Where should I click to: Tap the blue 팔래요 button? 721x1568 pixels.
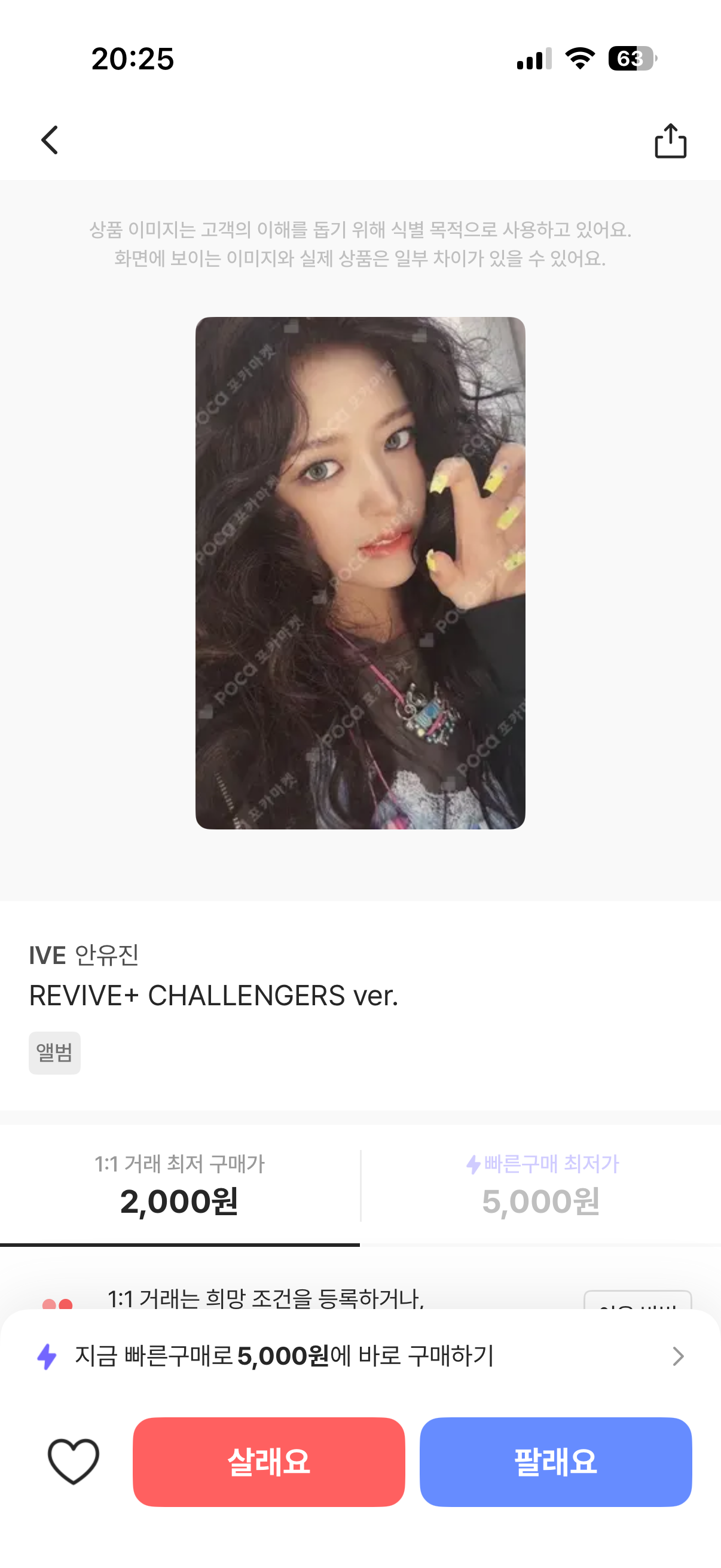tap(555, 1462)
